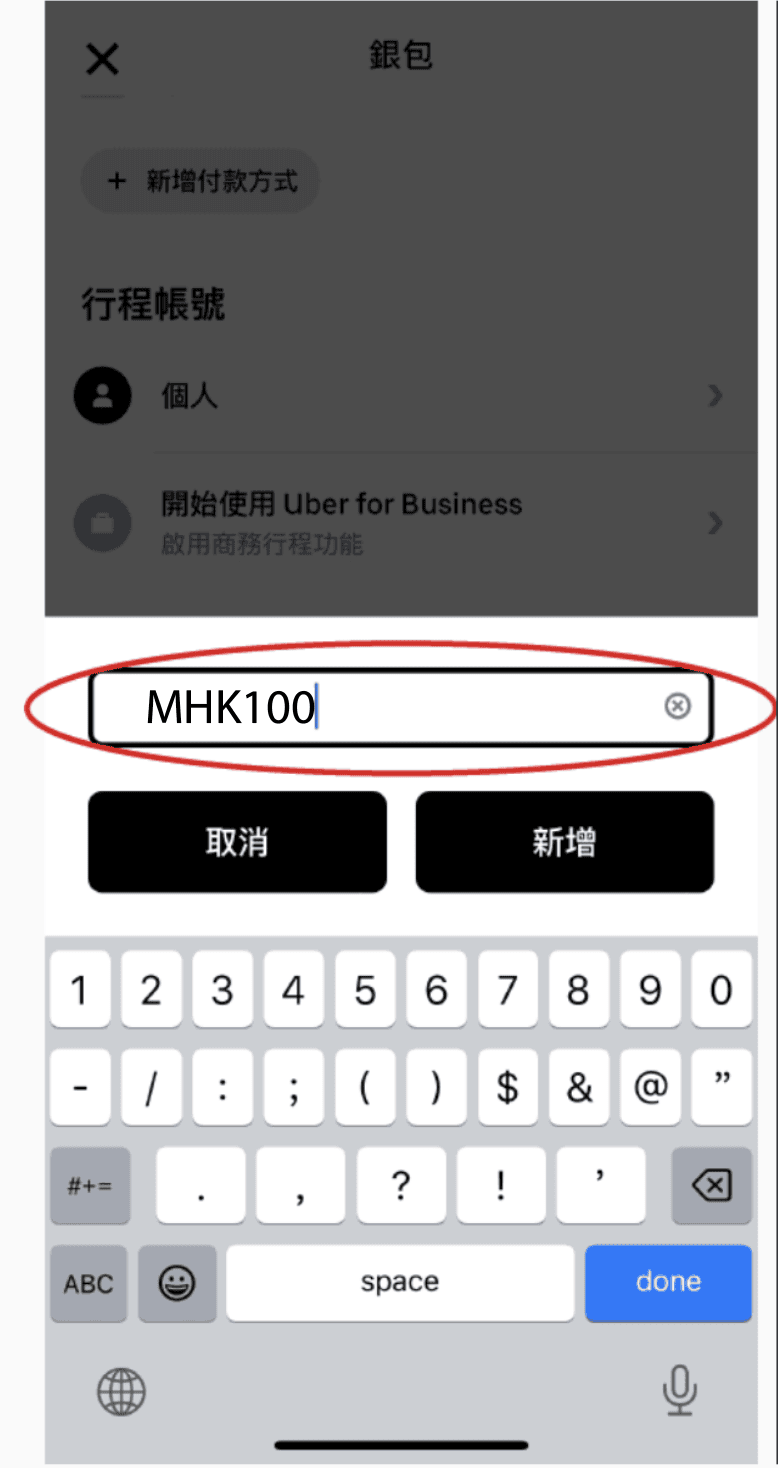
Task: Tap the space bar
Action: [400, 1282]
